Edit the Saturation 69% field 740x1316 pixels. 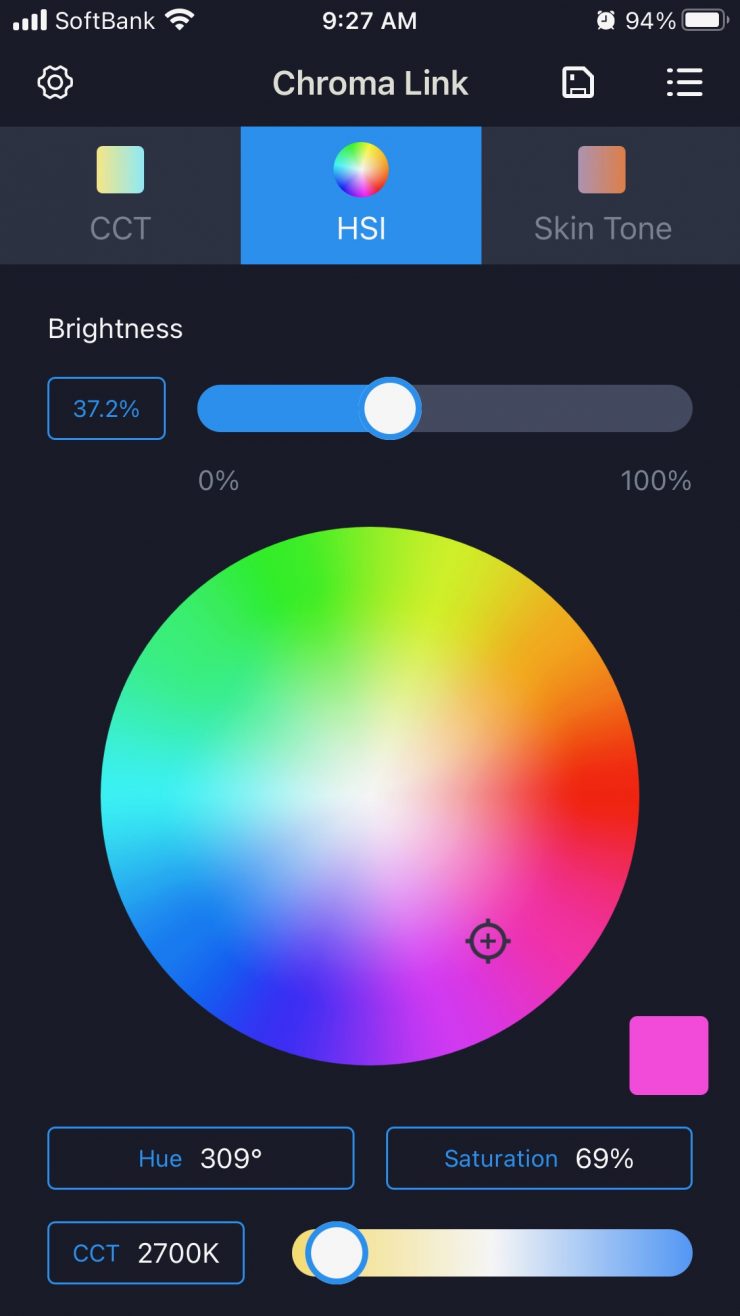point(539,1158)
